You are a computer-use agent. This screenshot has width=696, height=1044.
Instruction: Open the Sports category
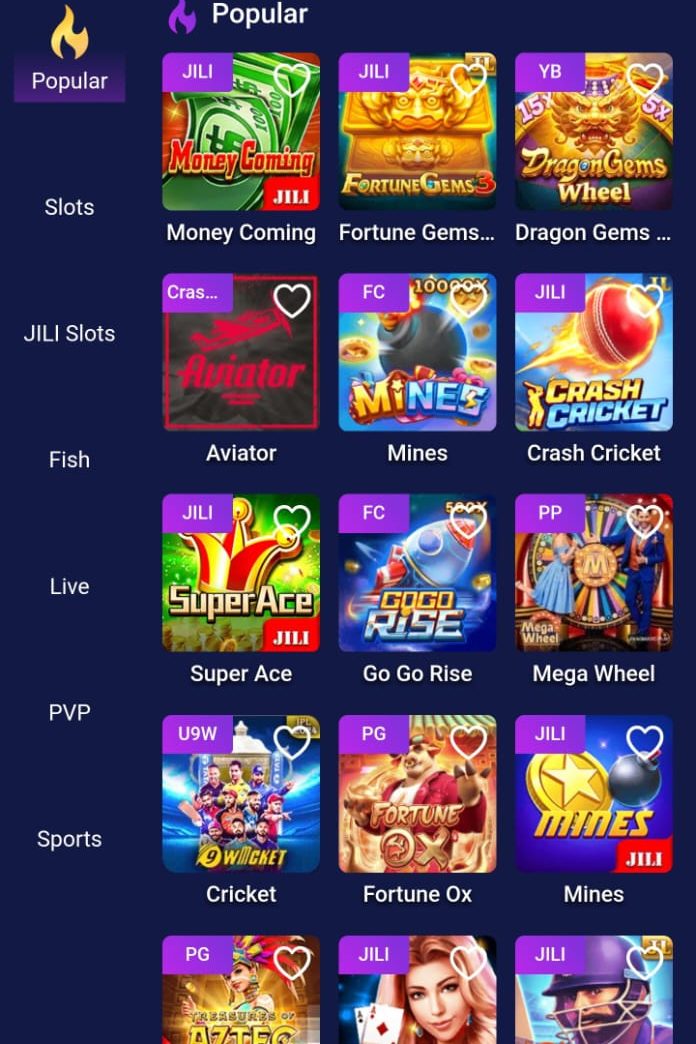coord(69,839)
